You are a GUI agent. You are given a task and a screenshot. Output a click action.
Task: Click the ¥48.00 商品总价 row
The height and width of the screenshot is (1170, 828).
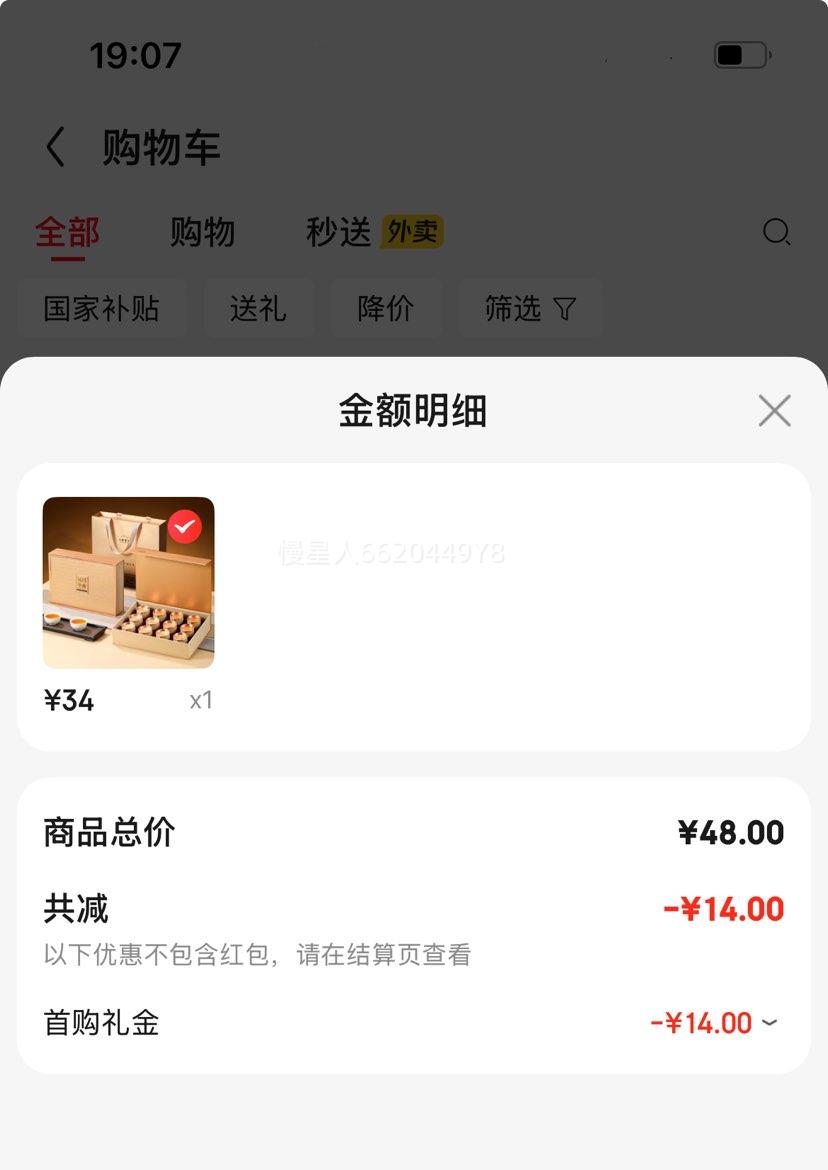click(x=732, y=831)
